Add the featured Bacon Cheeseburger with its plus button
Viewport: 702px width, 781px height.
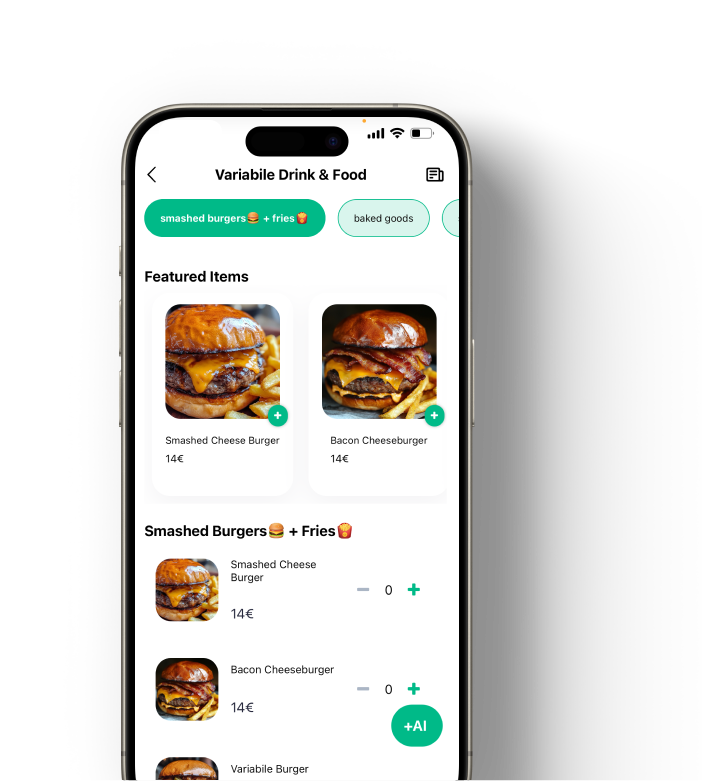pos(434,416)
